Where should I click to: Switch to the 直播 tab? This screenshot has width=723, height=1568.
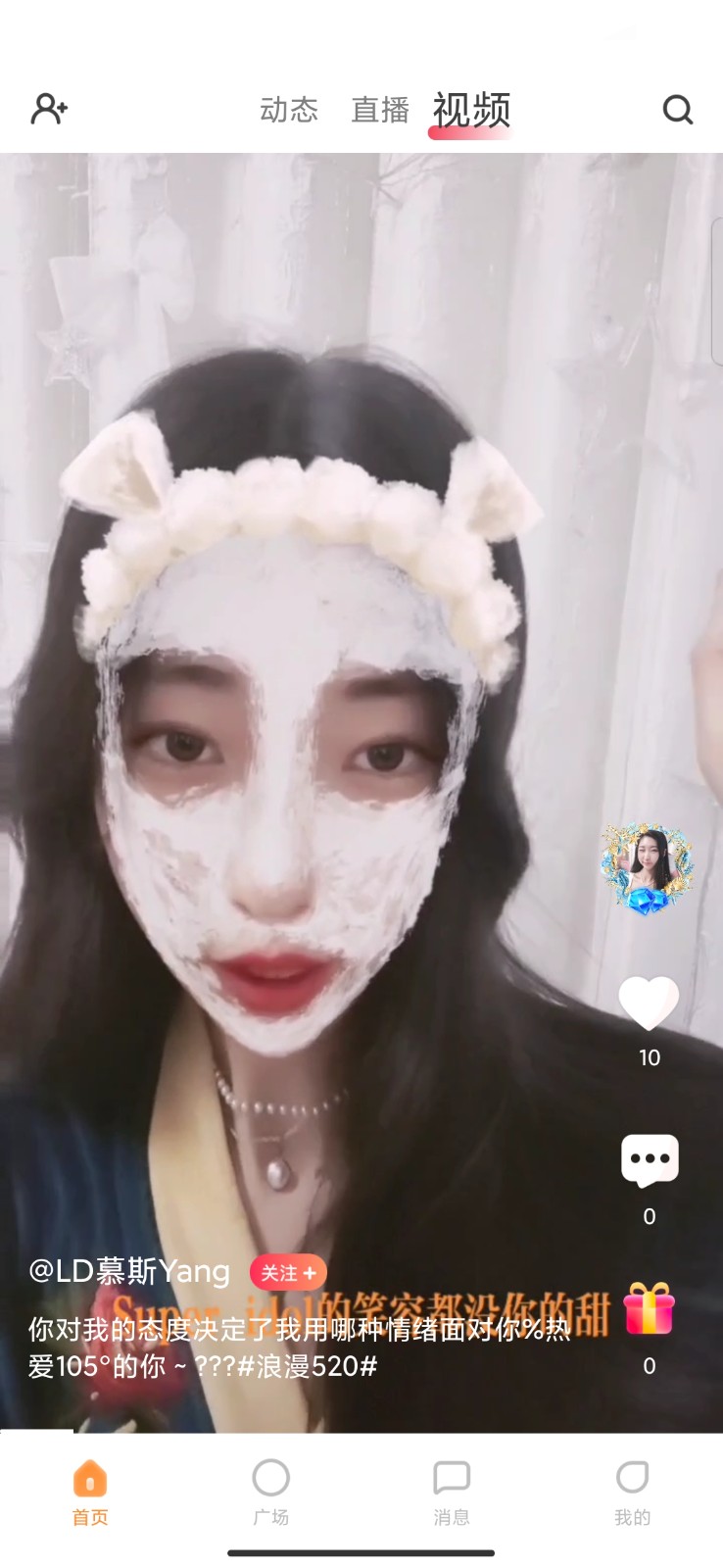[380, 110]
